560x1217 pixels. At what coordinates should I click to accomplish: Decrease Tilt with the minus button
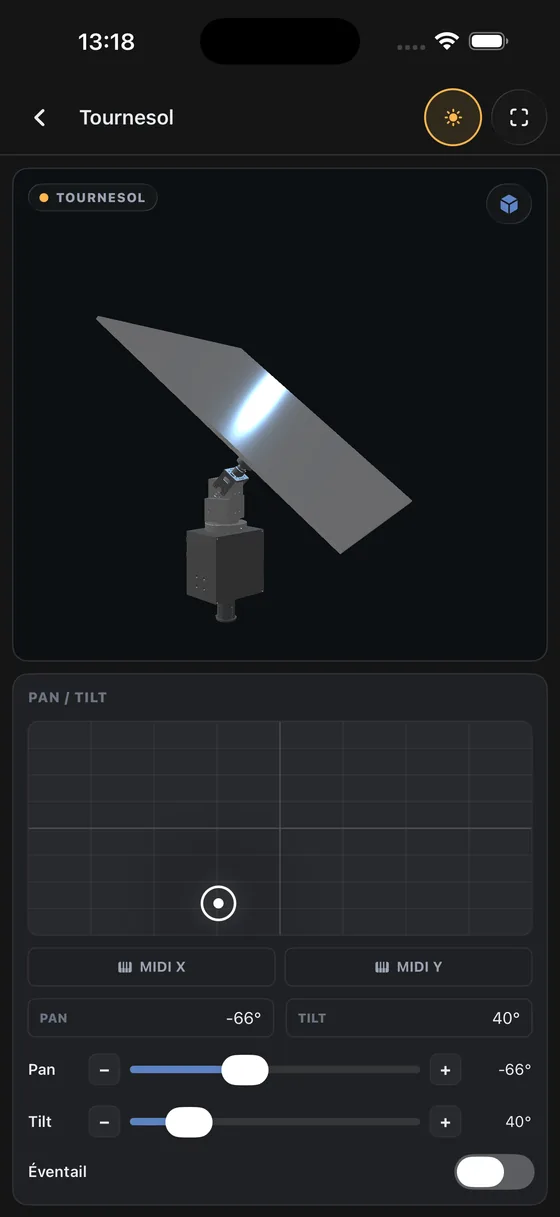[104, 1122]
